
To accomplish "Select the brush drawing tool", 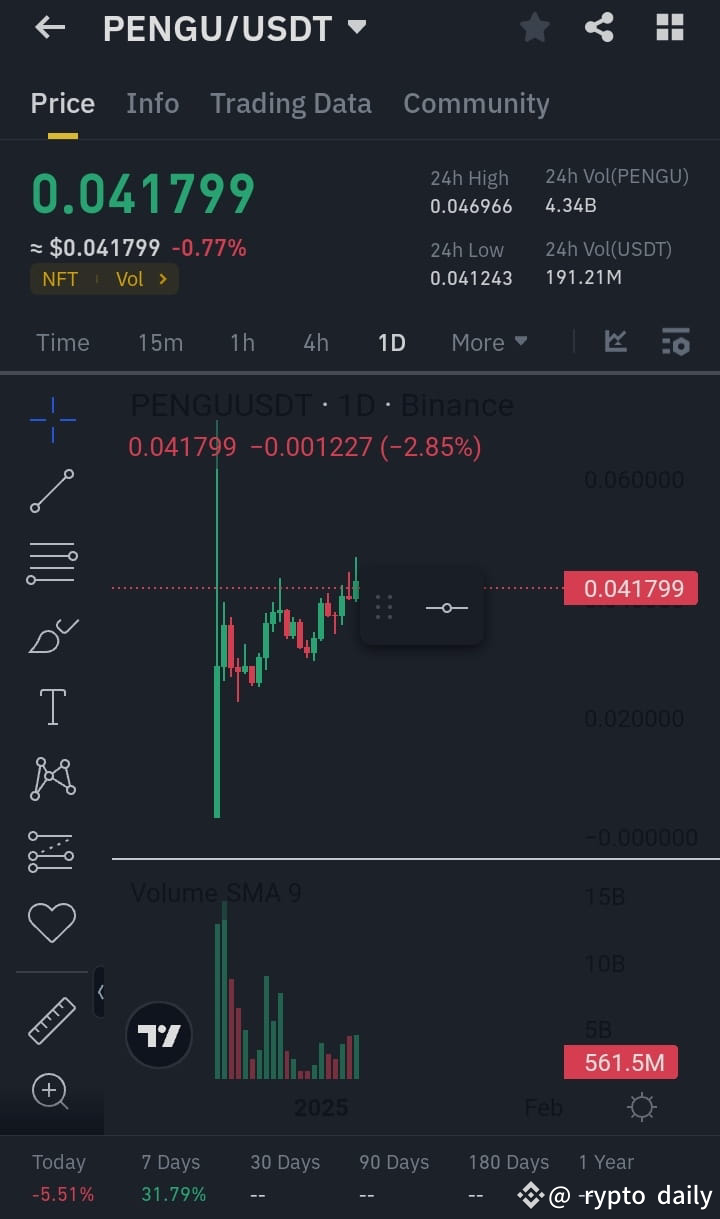I will tap(51, 635).
